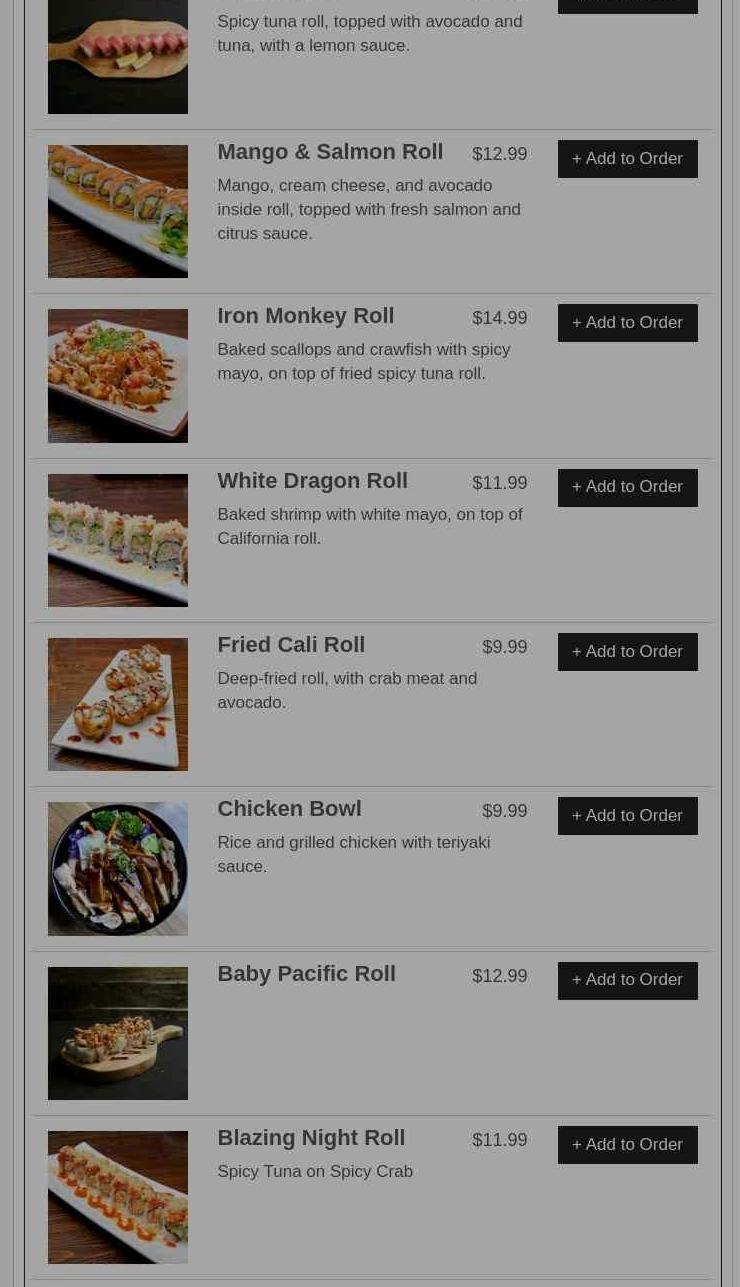
Task: Add Mango & Salmon Roll to order
Action: coord(627,159)
